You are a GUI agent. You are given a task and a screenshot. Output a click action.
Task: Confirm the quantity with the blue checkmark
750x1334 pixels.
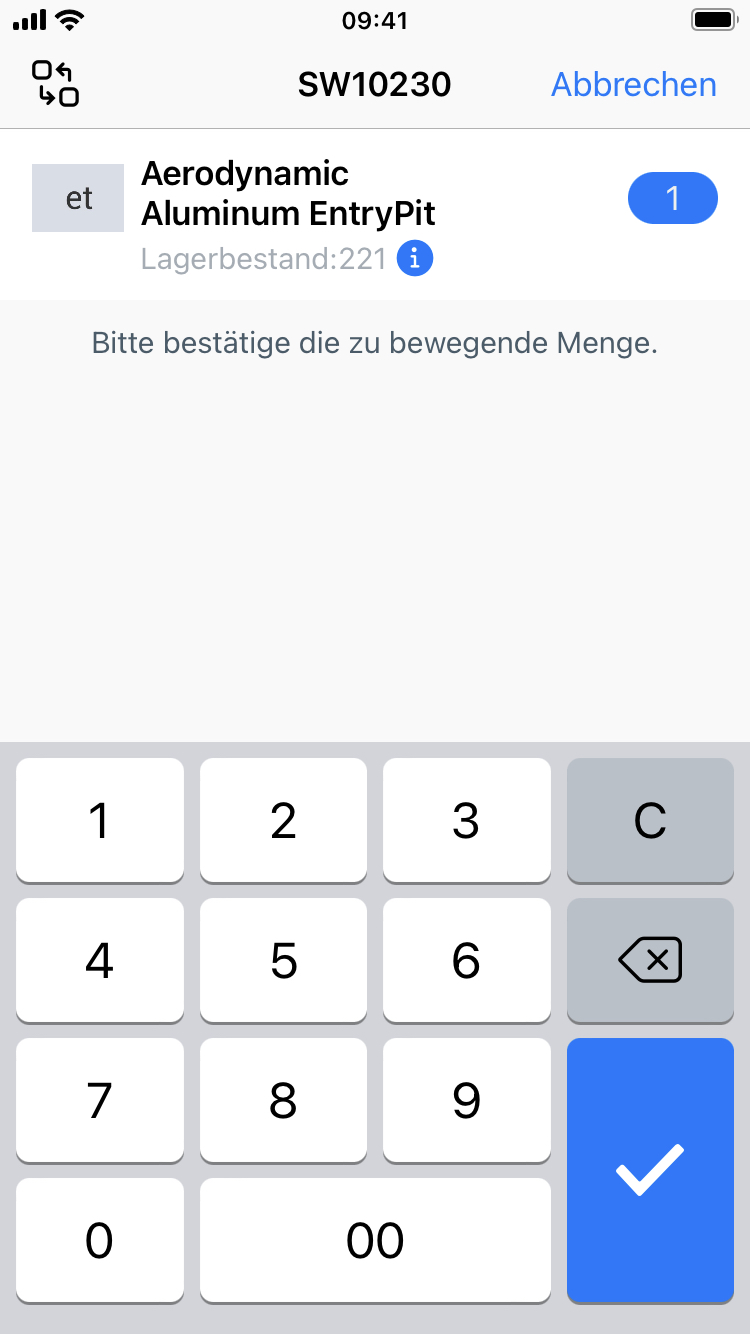coord(650,1170)
